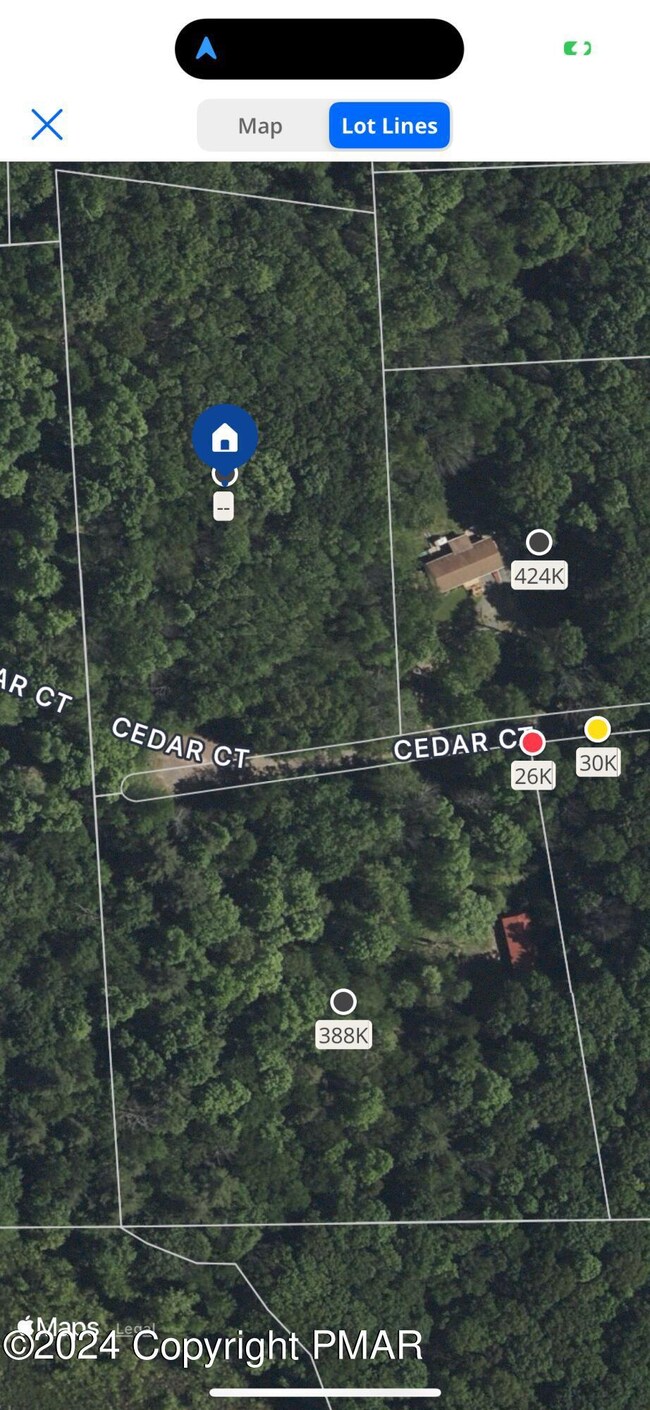Switch to the Map view
The image size is (650, 1410).
pyautogui.click(x=260, y=126)
